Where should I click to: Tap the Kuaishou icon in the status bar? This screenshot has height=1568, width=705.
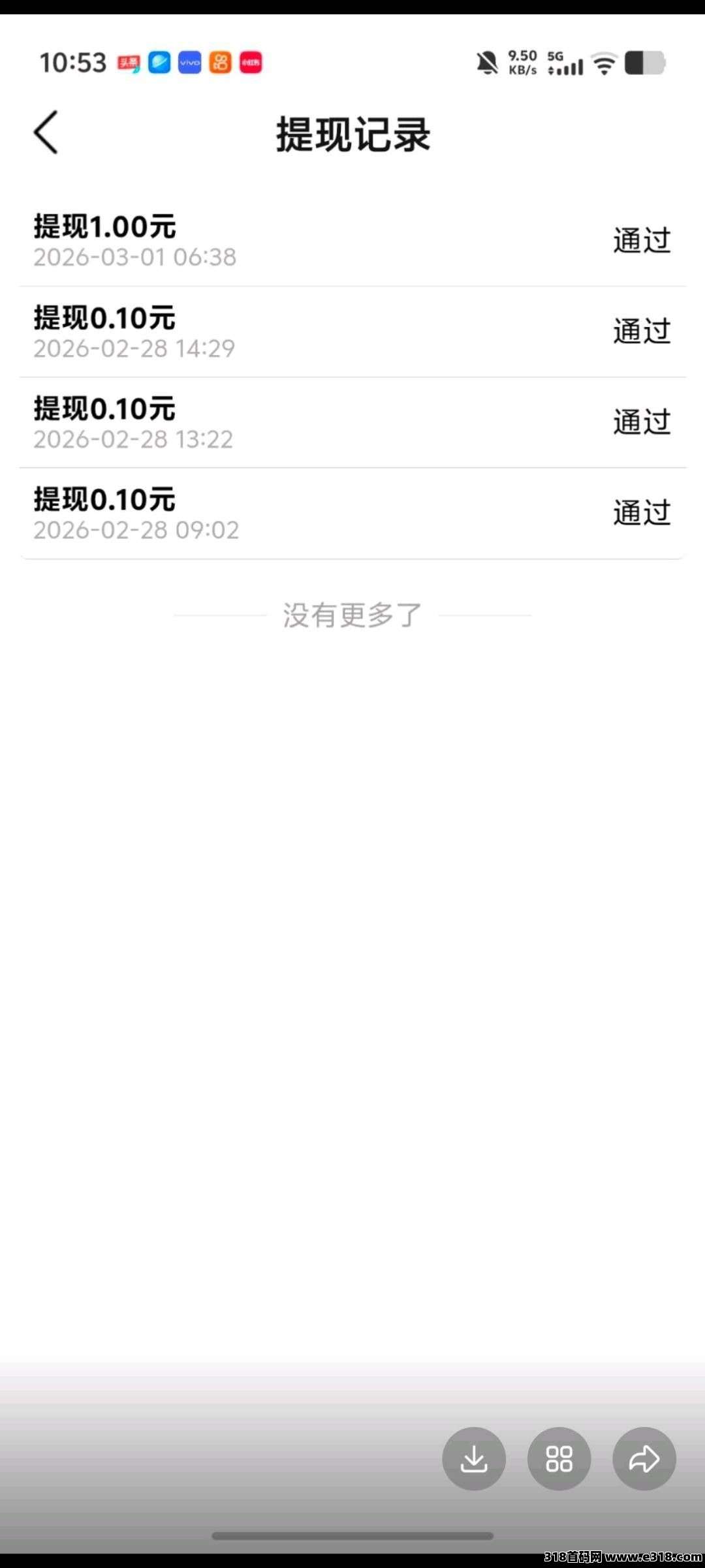[x=219, y=63]
